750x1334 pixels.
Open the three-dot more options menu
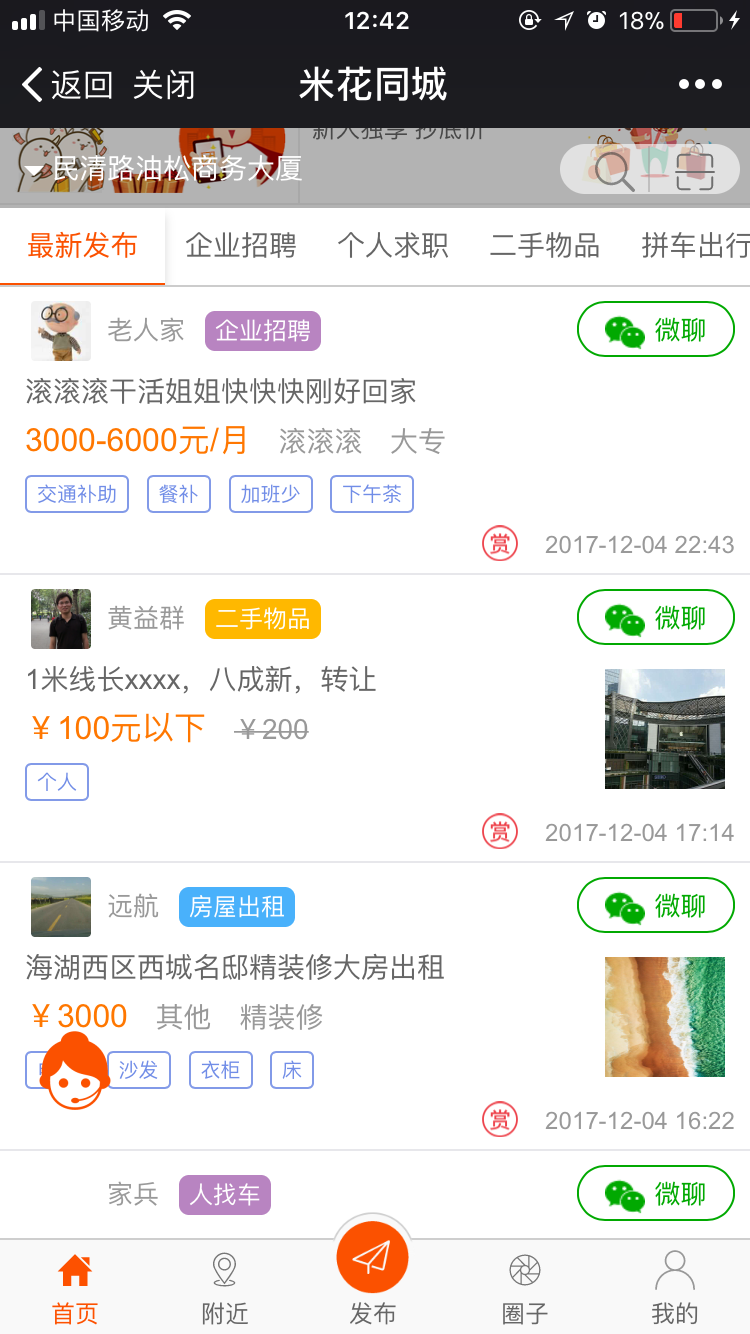(700, 84)
